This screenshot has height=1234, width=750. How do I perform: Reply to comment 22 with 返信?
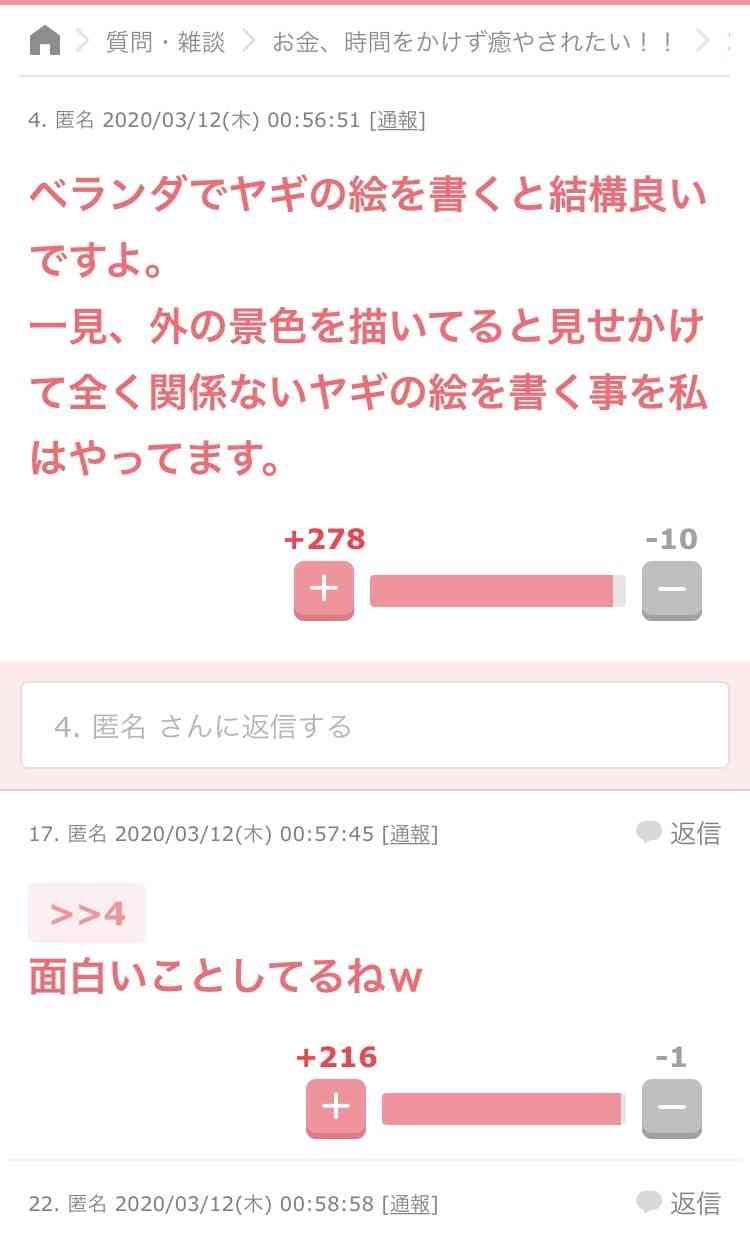(x=680, y=1202)
